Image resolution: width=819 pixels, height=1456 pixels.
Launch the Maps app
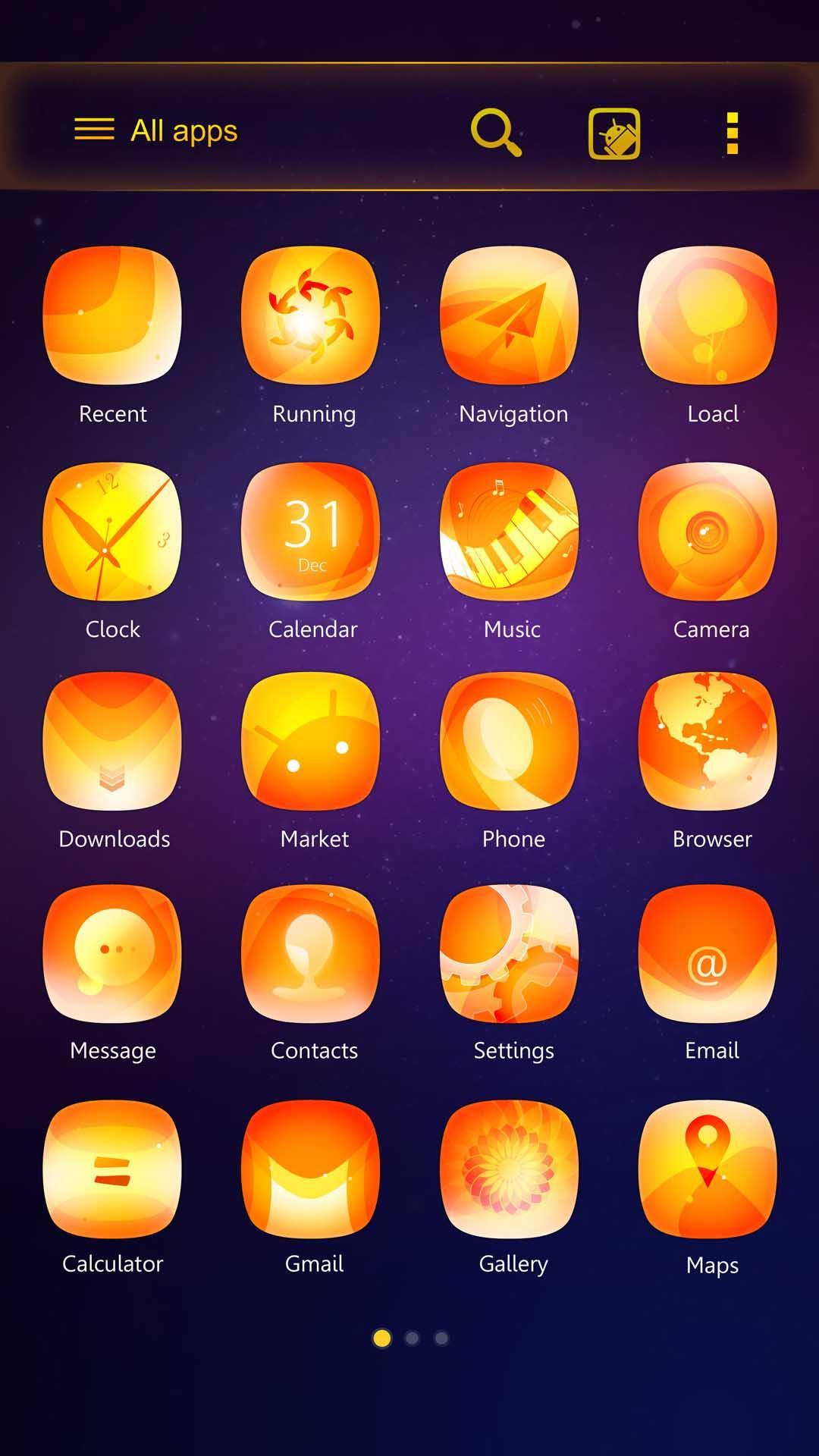[708, 1169]
